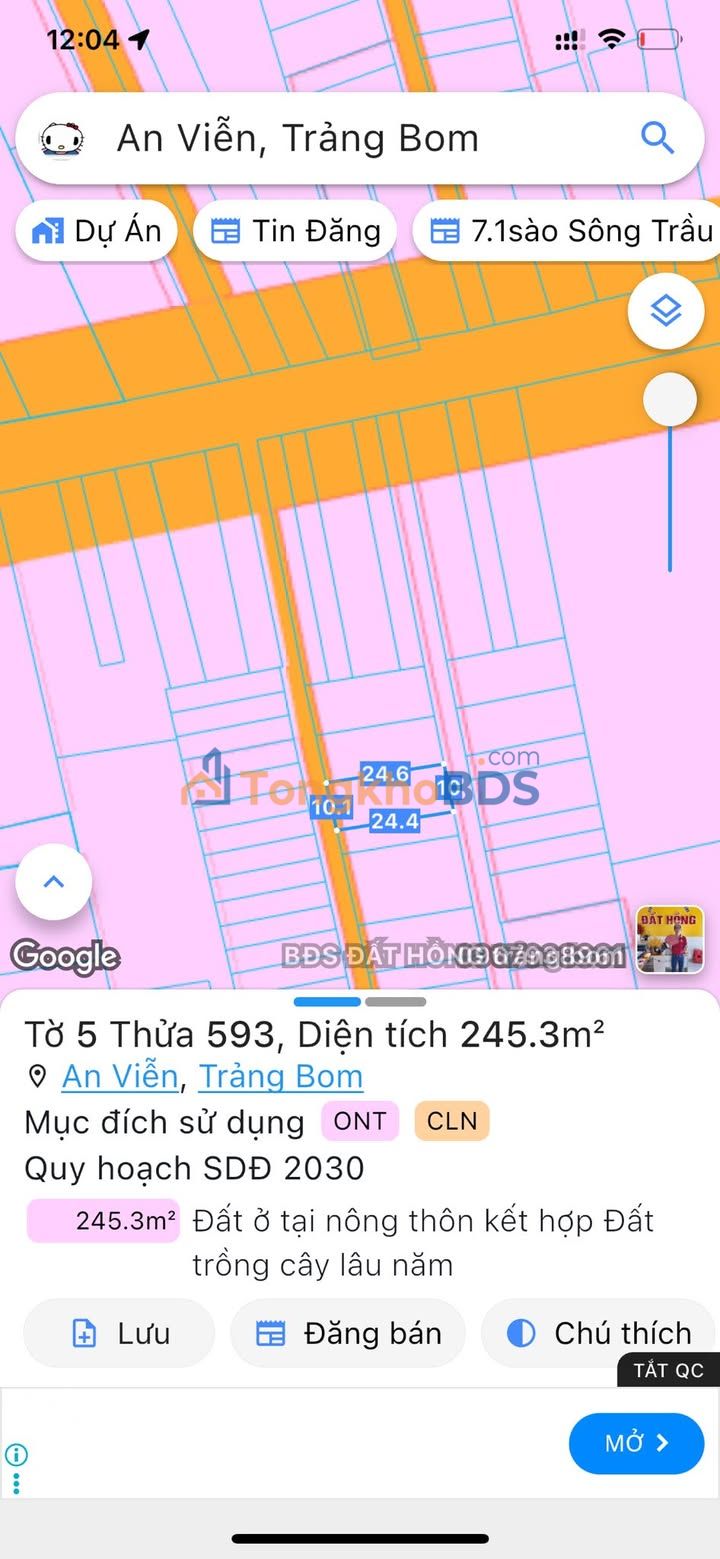This screenshot has height=1559, width=720.
Task: Tap the map opacity slider handle
Action: (x=669, y=400)
